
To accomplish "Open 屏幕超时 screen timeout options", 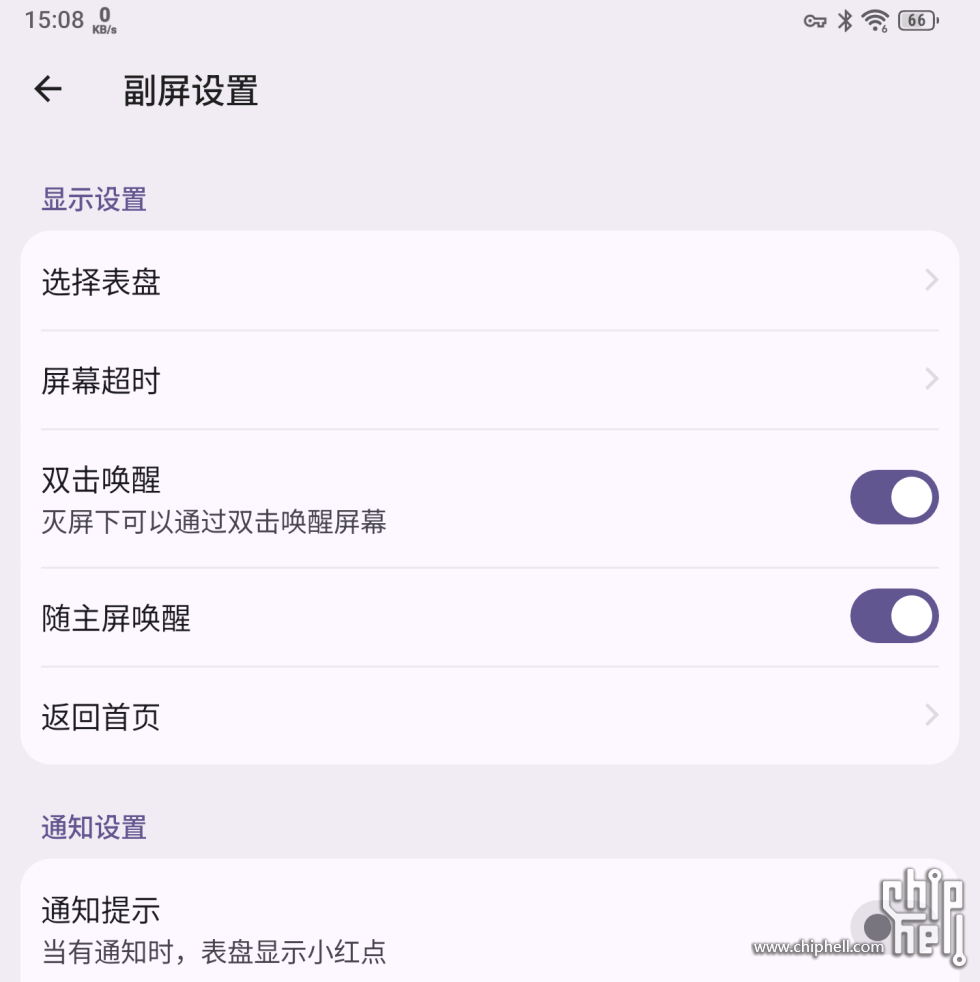I will click(490, 381).
